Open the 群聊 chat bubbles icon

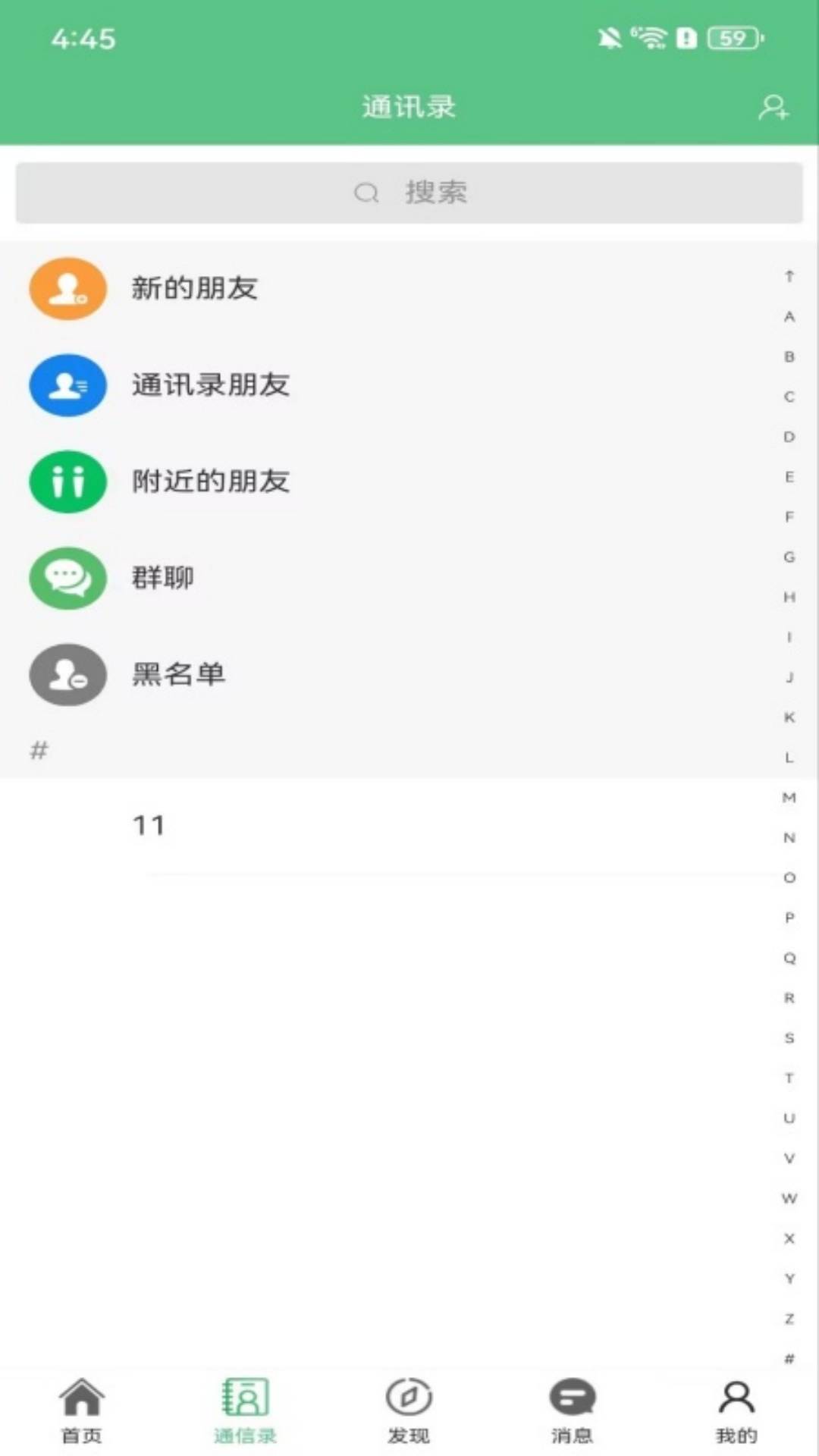tap(67, 578)
